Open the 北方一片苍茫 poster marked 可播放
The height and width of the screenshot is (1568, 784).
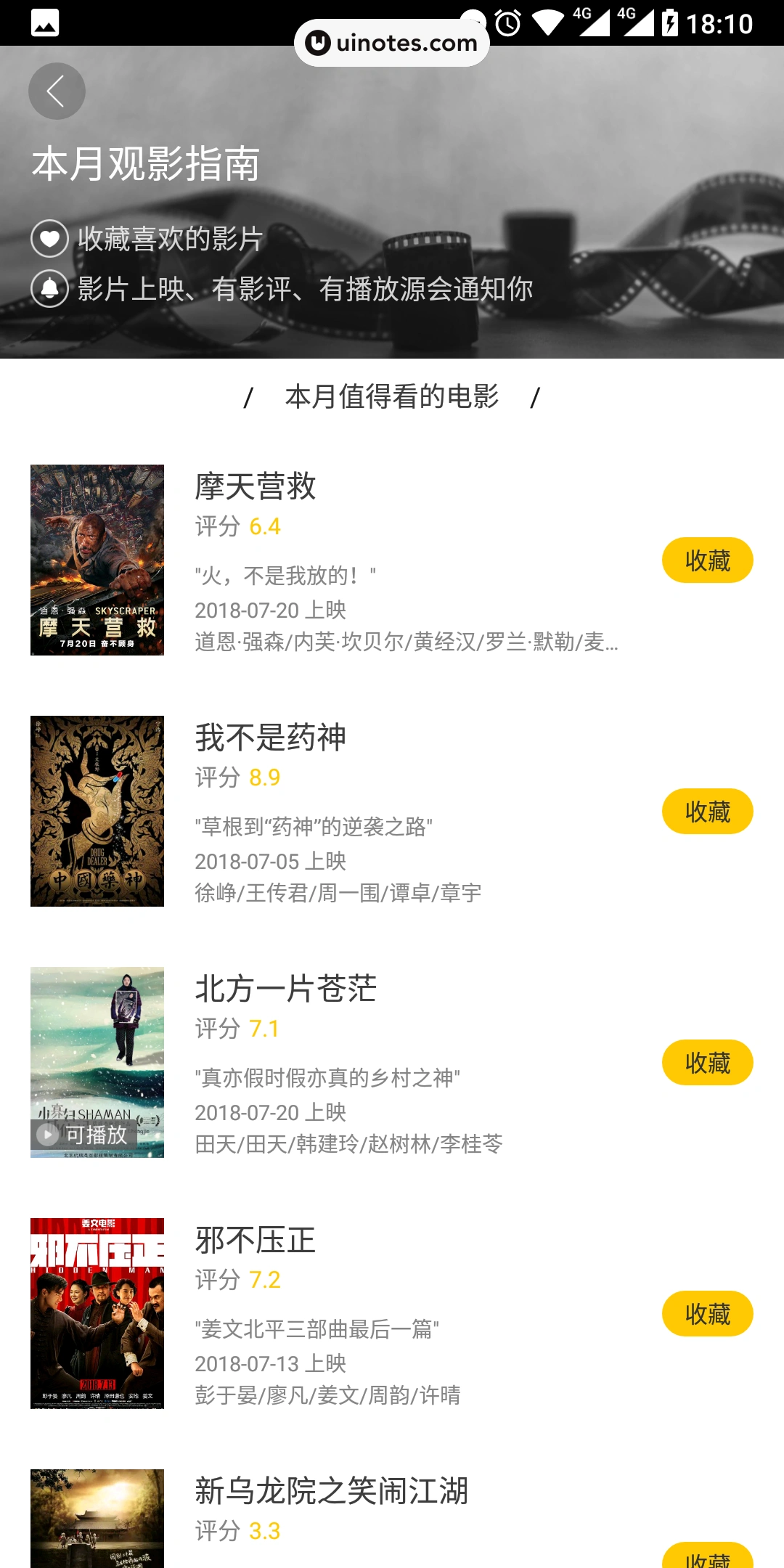97,1063
